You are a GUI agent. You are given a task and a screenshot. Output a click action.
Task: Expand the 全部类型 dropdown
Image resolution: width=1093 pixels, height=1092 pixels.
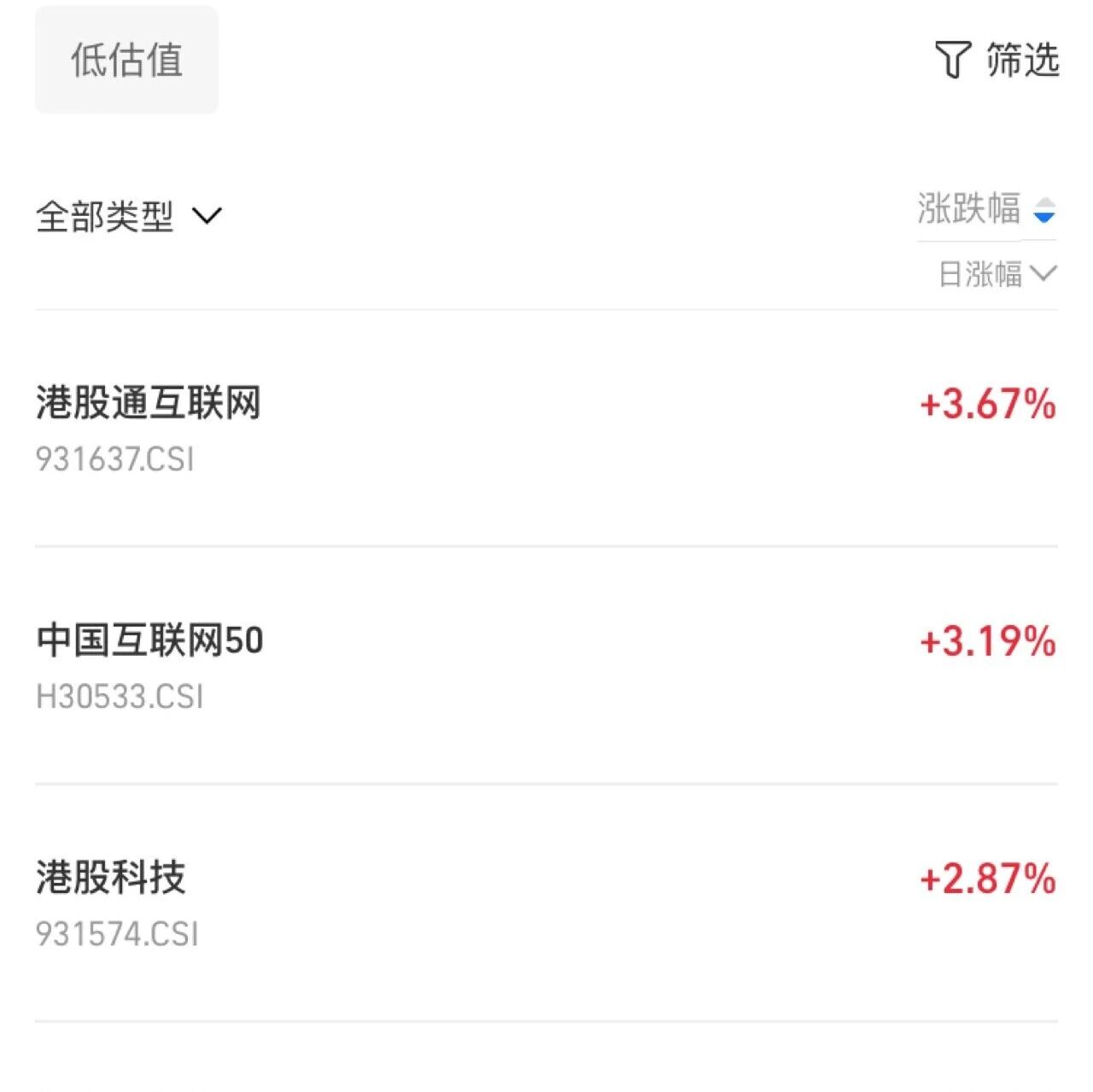point(129,216)
